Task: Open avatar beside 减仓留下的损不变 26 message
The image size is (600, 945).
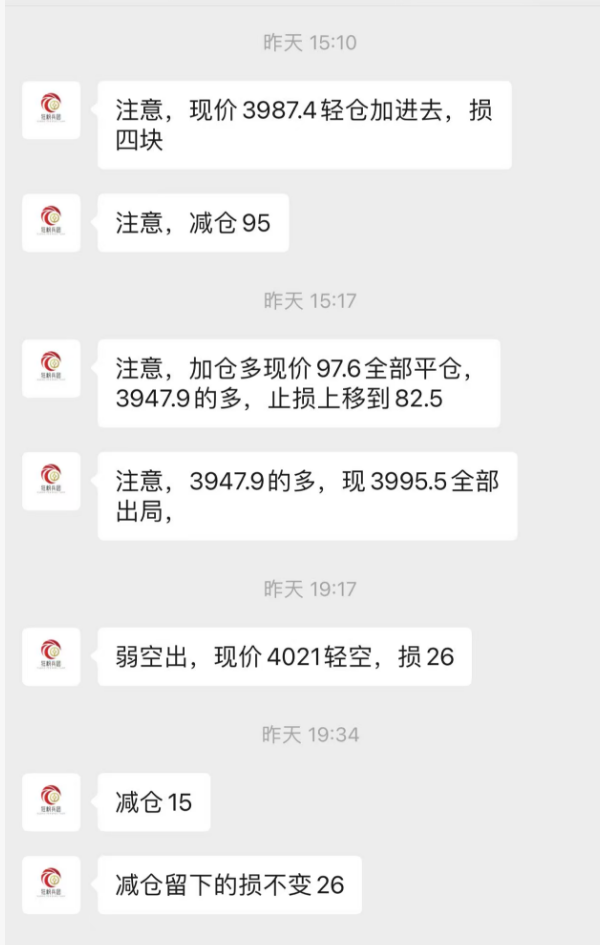Action: 51,884
